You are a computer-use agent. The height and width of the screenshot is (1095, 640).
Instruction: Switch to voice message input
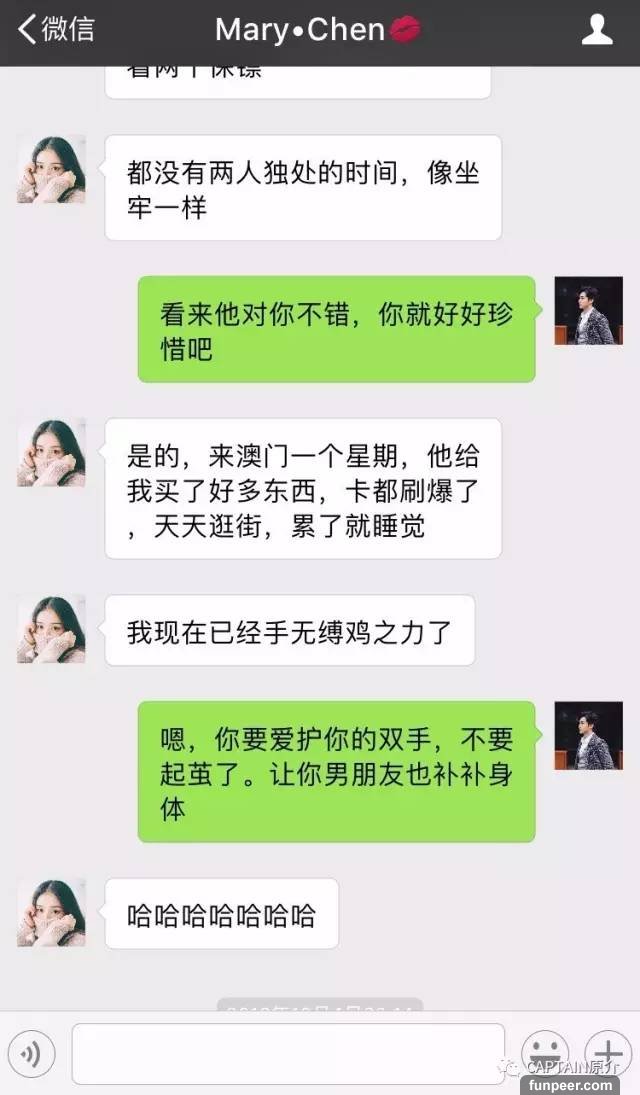point(35,1054)
